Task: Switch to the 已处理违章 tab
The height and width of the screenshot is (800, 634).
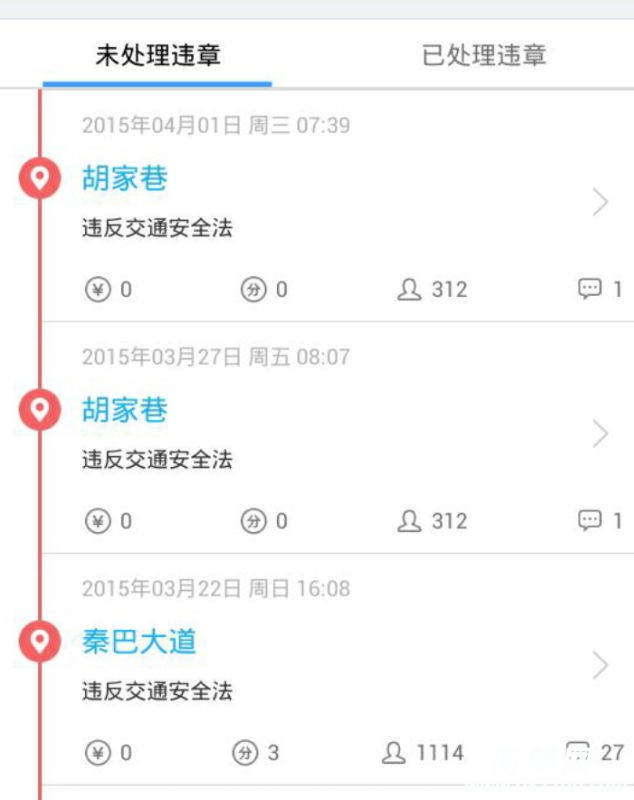Action: (x=484, y=55)
